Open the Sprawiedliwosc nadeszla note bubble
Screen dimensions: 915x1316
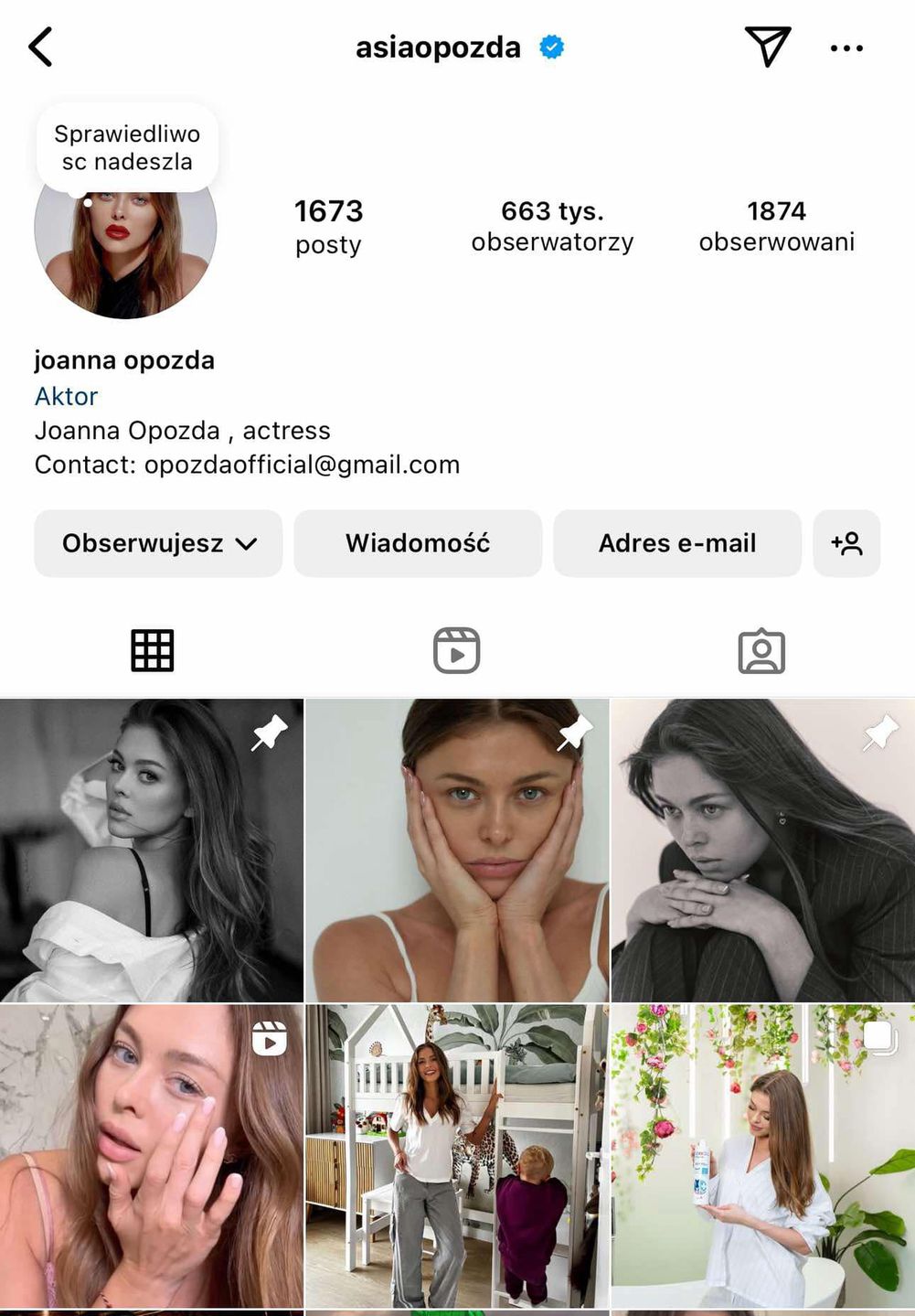tap(127, 148)
